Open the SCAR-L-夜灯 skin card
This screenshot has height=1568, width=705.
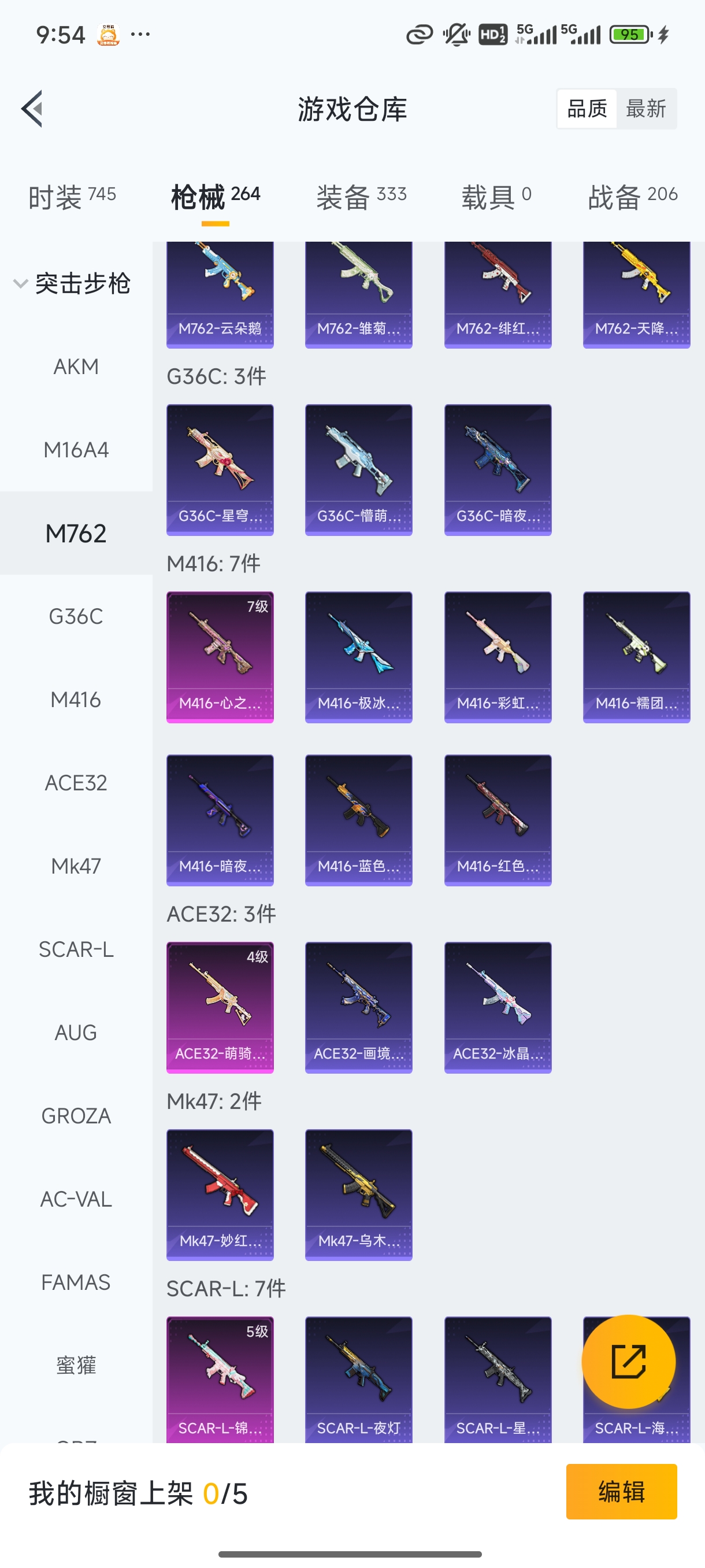pyautogui.click(x=358, y=1380)
